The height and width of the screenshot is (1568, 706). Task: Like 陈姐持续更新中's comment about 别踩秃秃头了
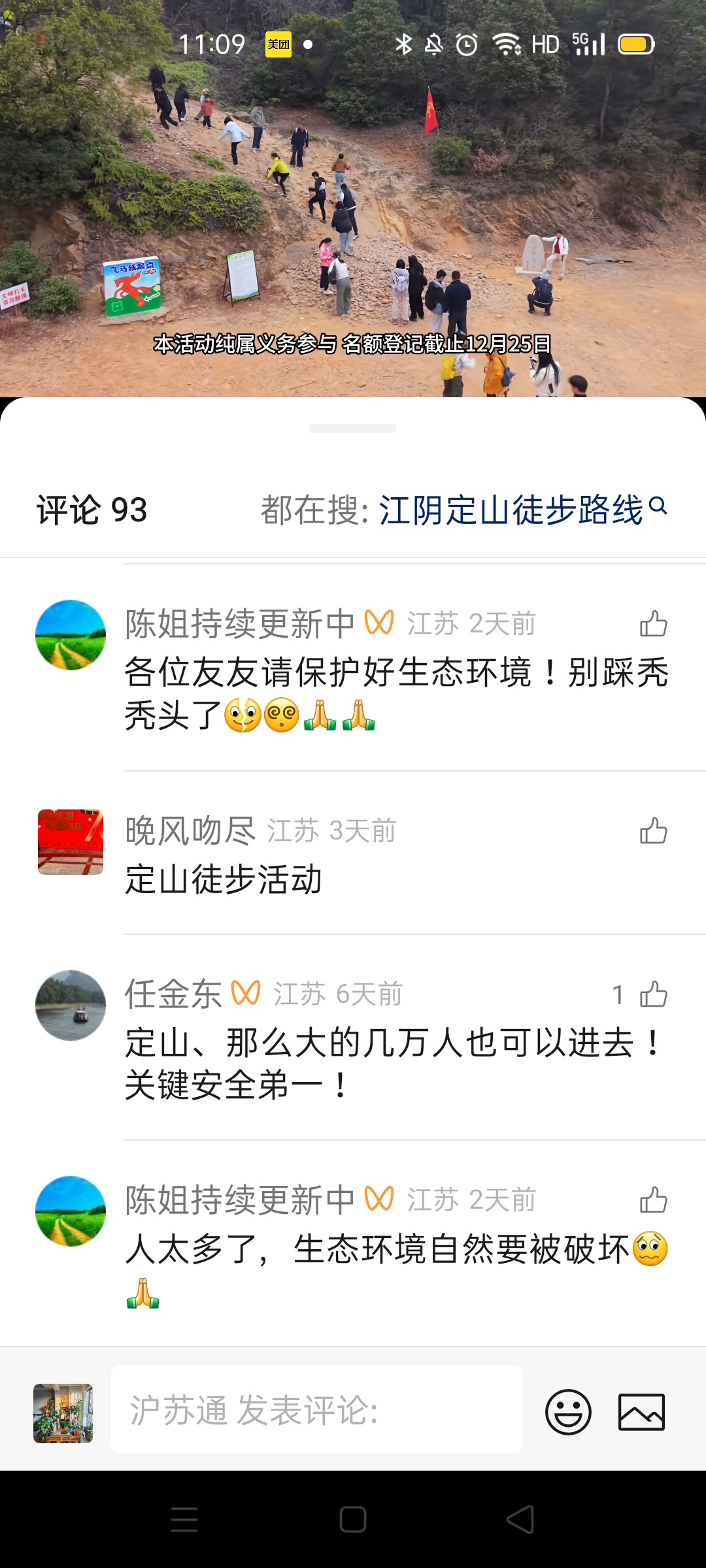point(653,624)
